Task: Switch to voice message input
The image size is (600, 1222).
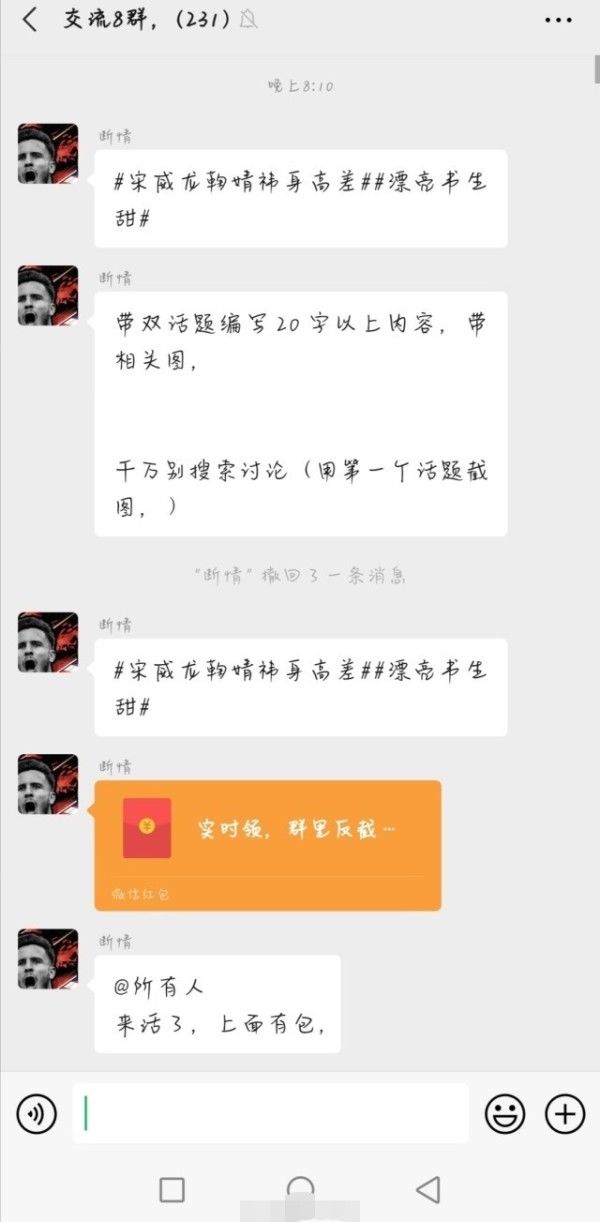Action: (x=37, y=1113)
